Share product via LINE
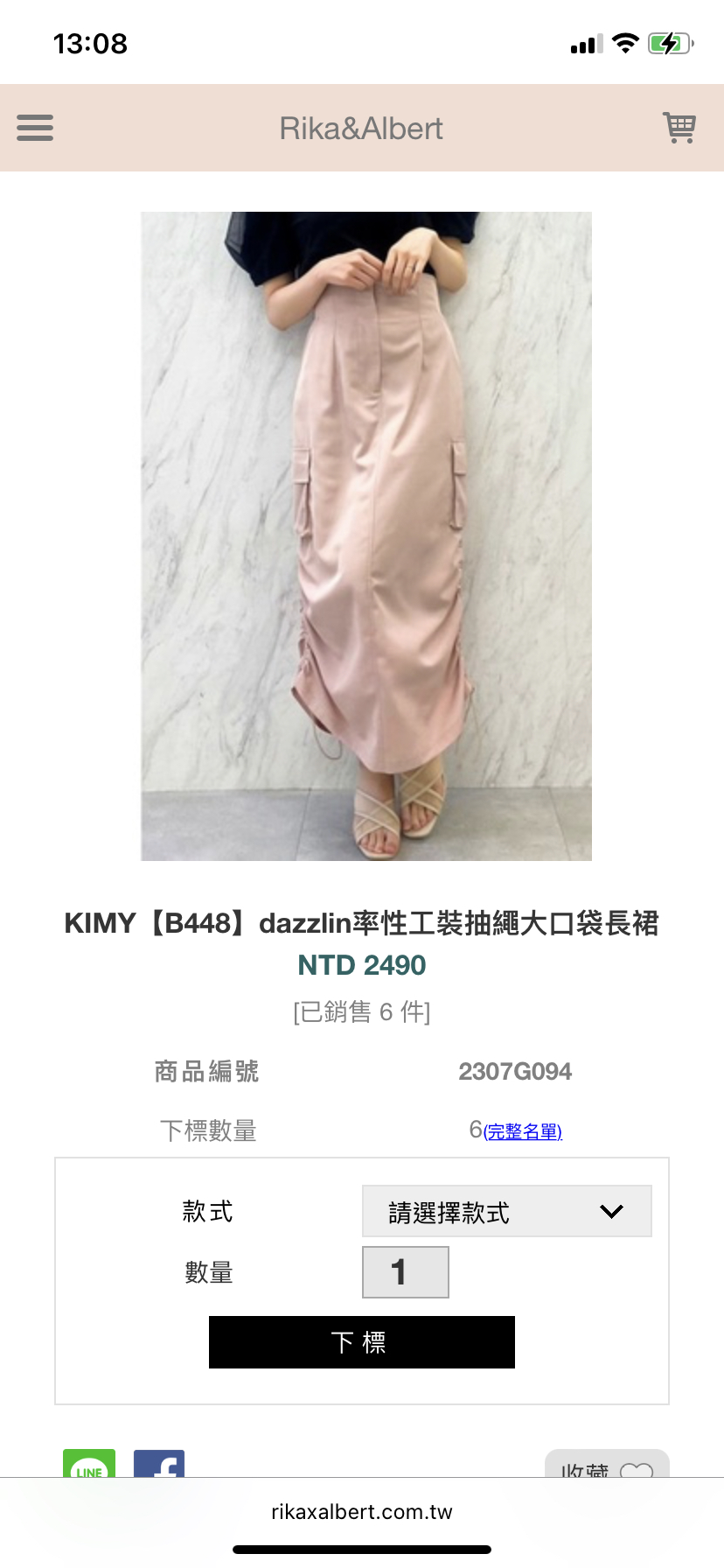This screenshot has width=724, height=1568. click(89, 1465)
